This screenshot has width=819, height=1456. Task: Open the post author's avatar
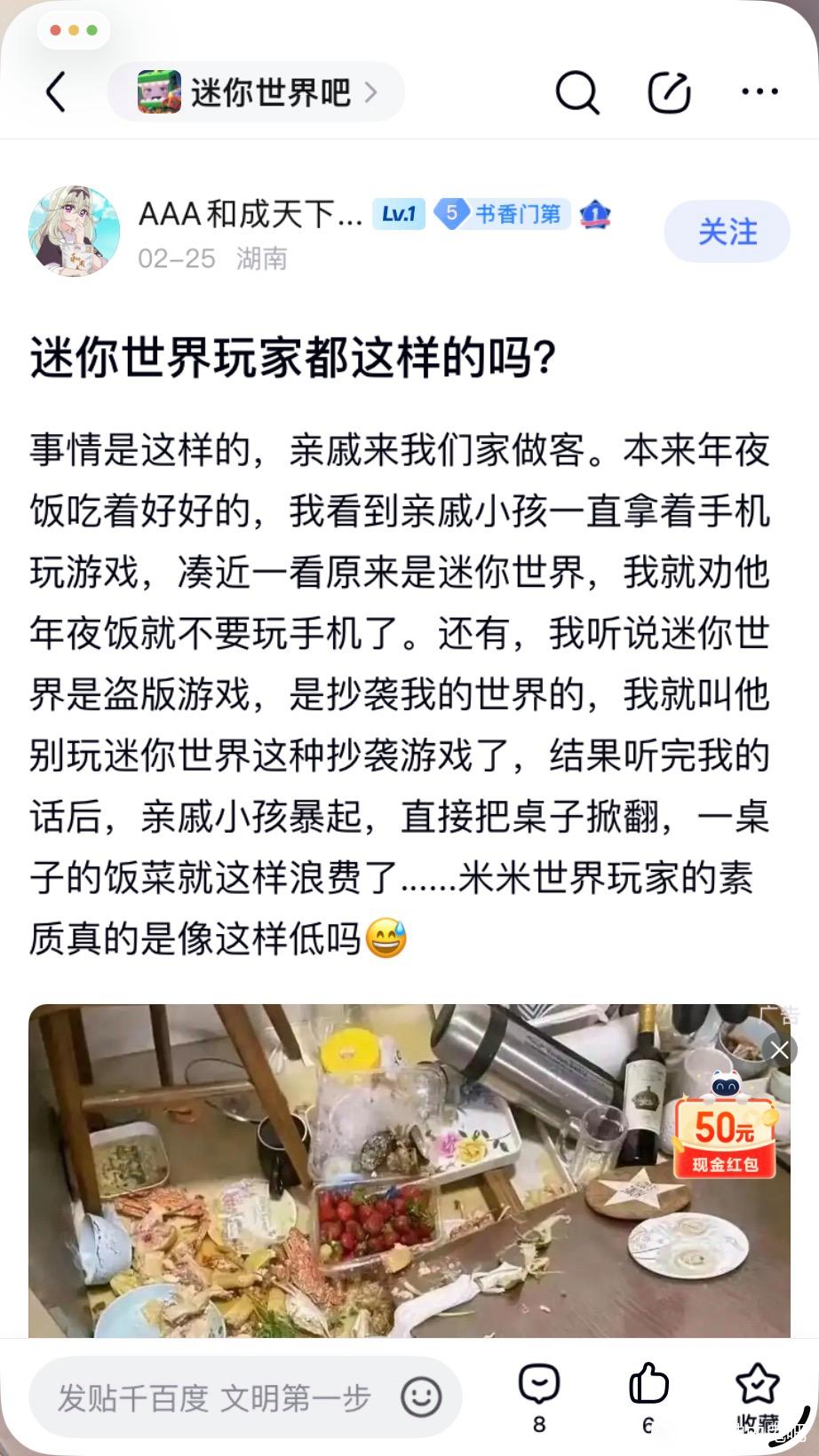(x=75, y=231)
